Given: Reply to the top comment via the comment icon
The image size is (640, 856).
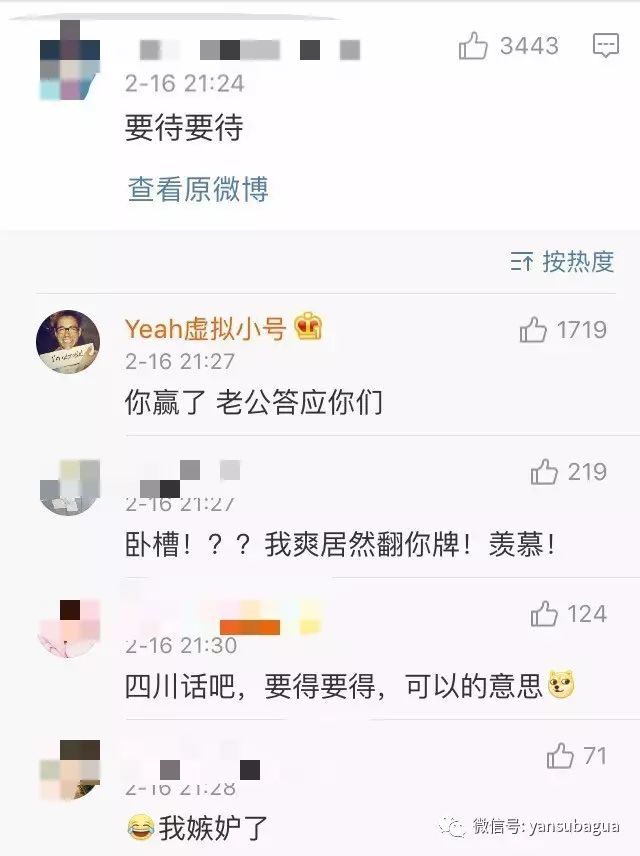Looking at the screenshot, I should (605, 45).
